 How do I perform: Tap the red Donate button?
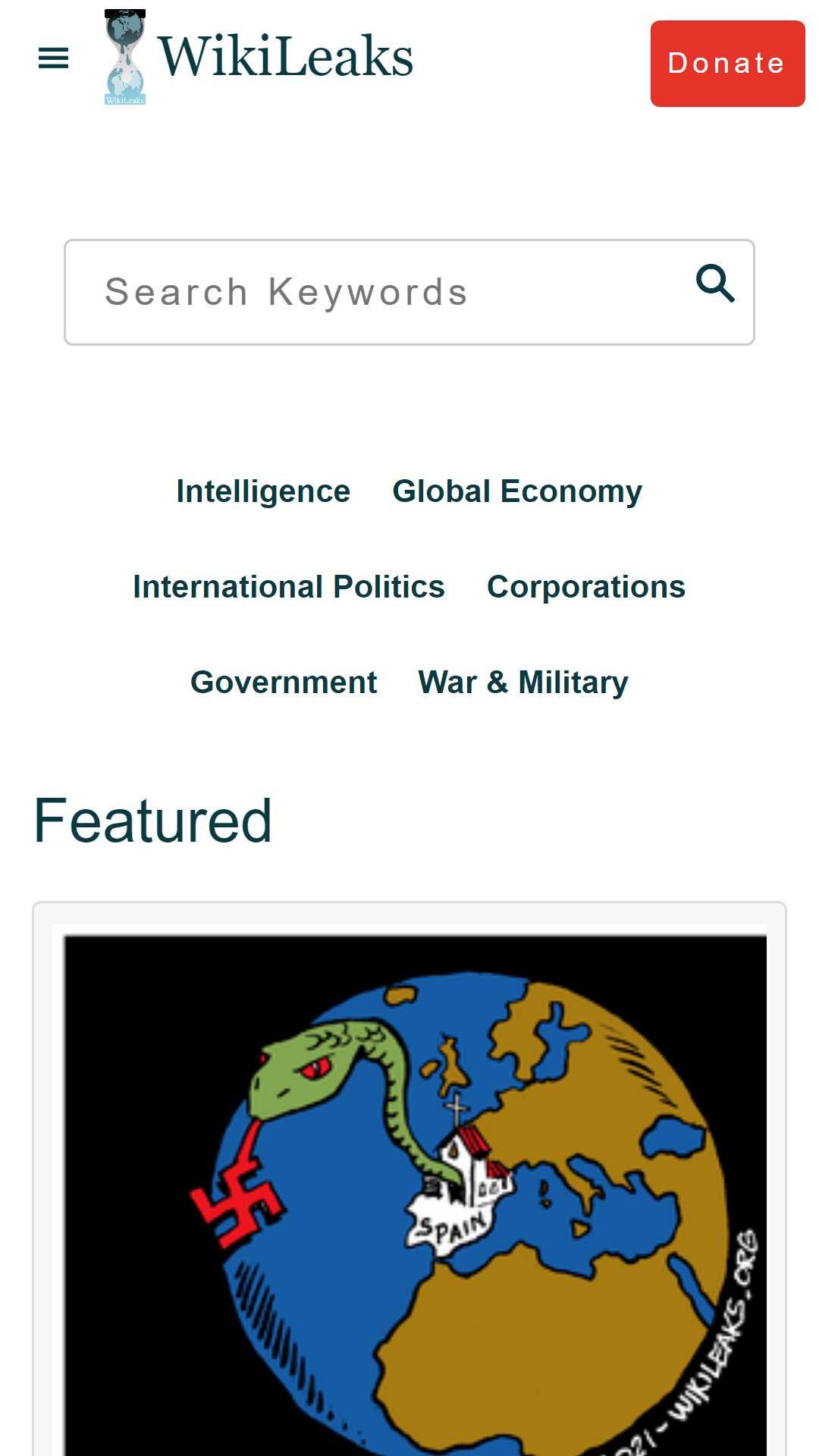click(727, 64)
